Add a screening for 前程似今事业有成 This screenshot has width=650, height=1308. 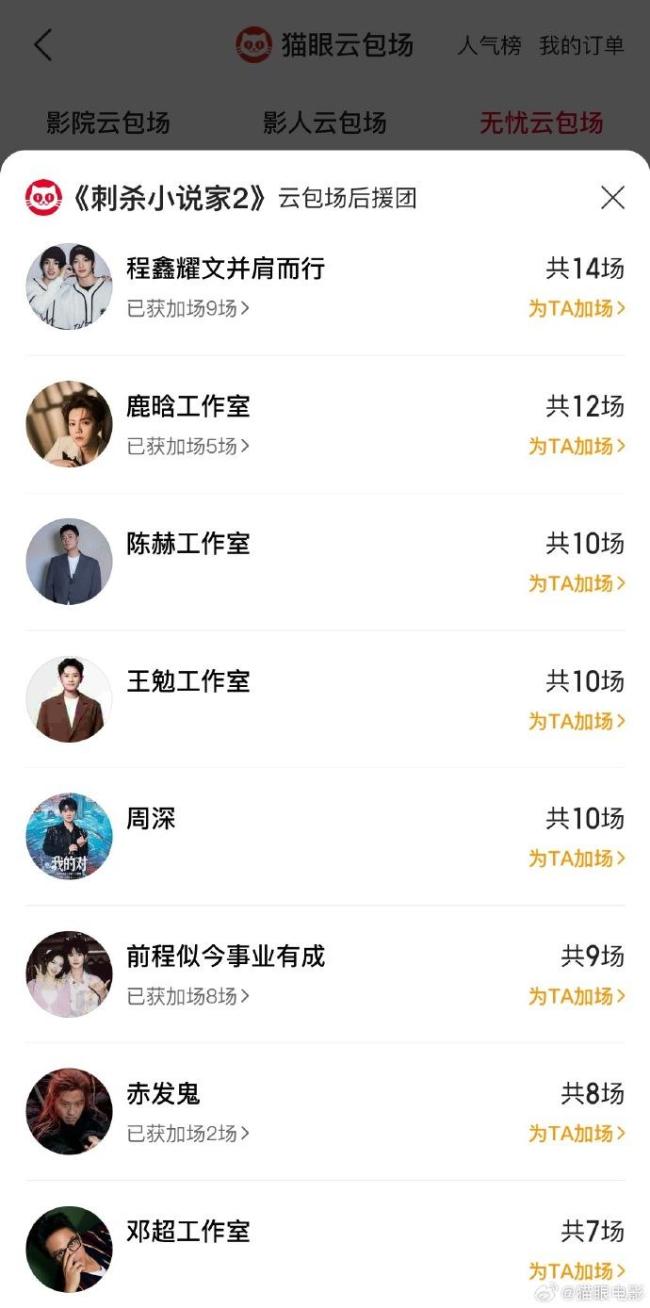577,996
